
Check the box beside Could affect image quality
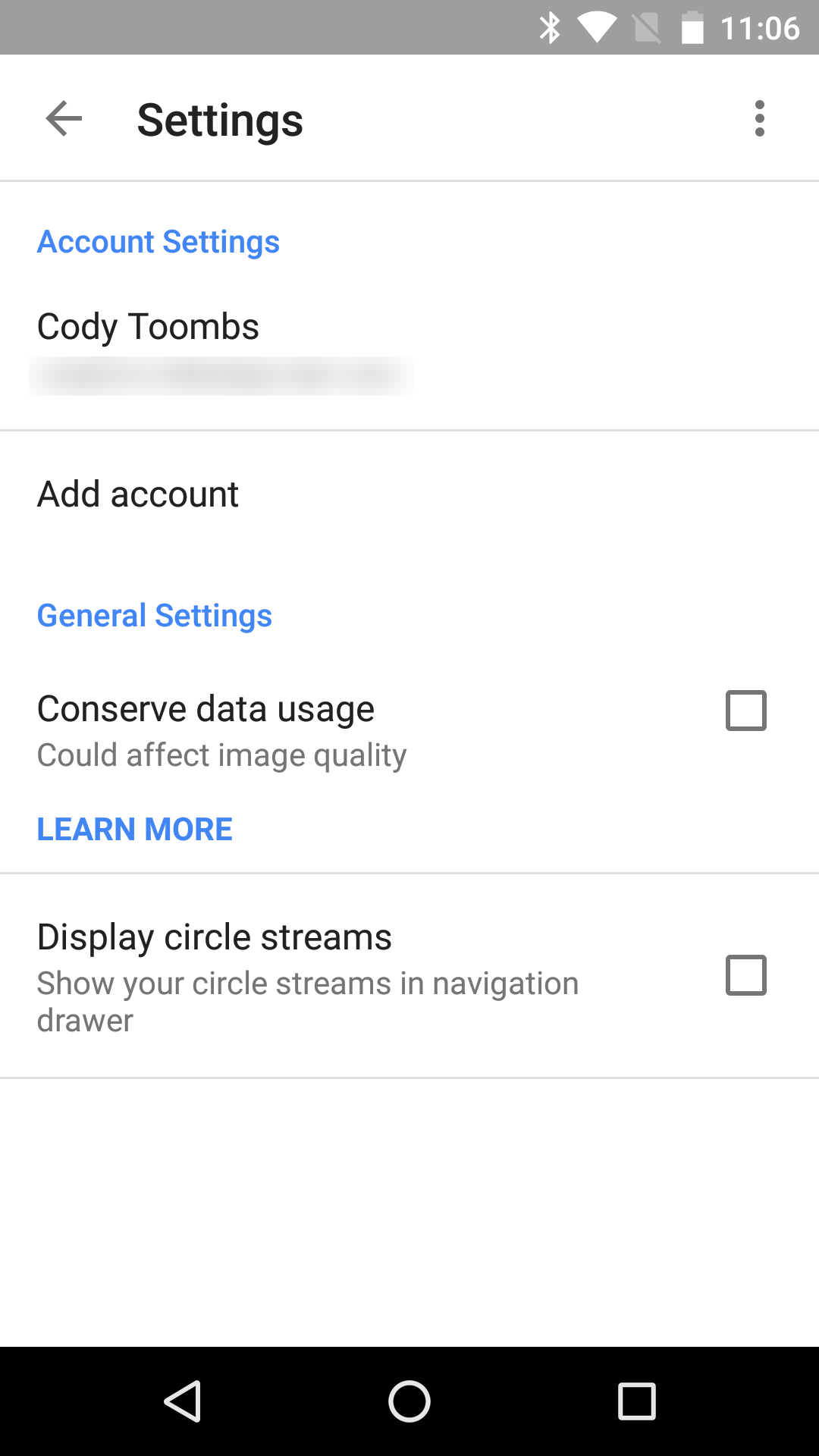click(x=746, y=711)
